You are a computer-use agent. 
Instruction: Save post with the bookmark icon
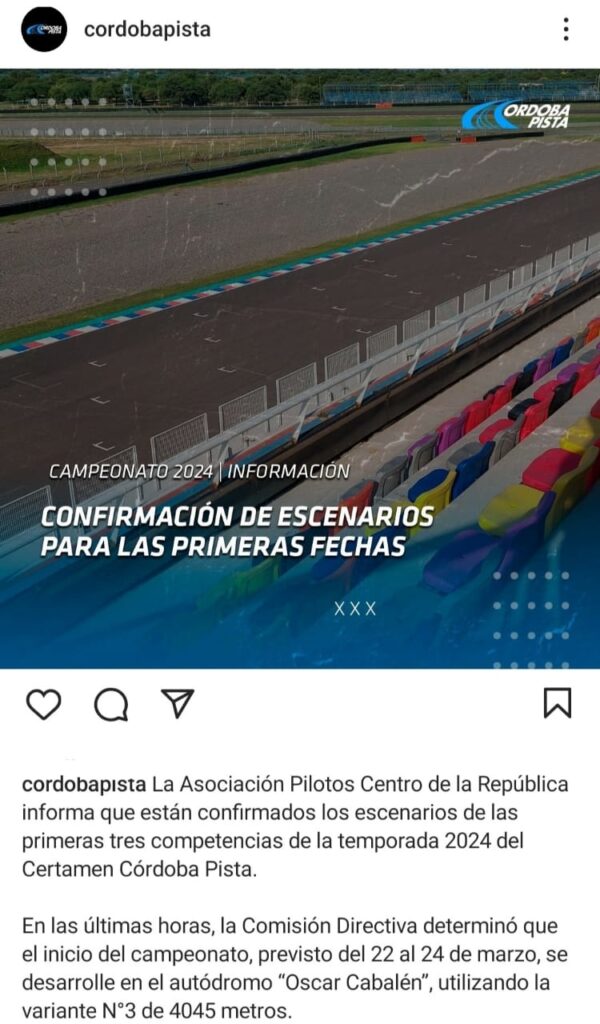point(557,702)
